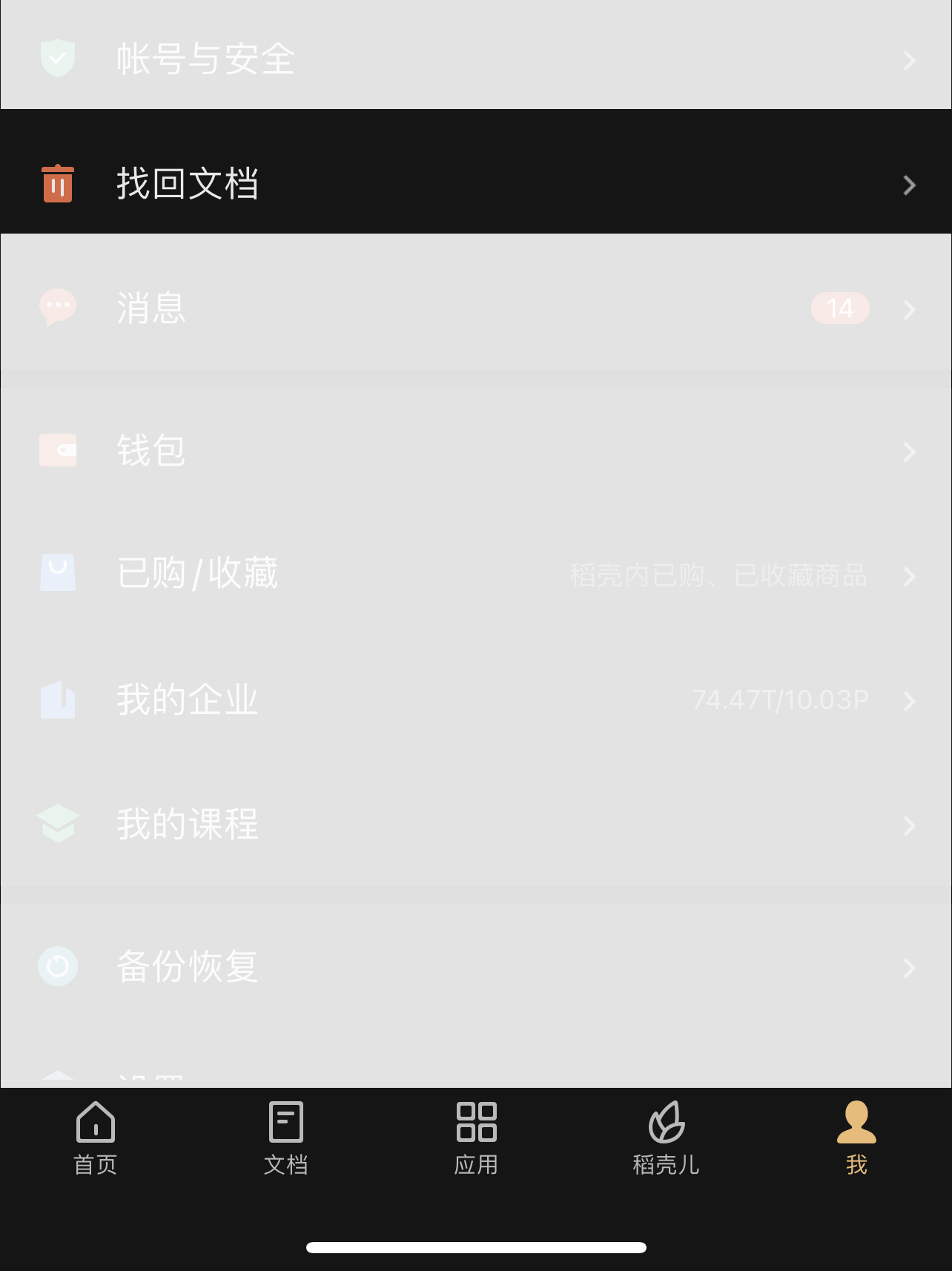This screenshot has width=952, height=1271.
Task: Expand the 备份恢复 row chevron
Action: [x=910, y=967]
